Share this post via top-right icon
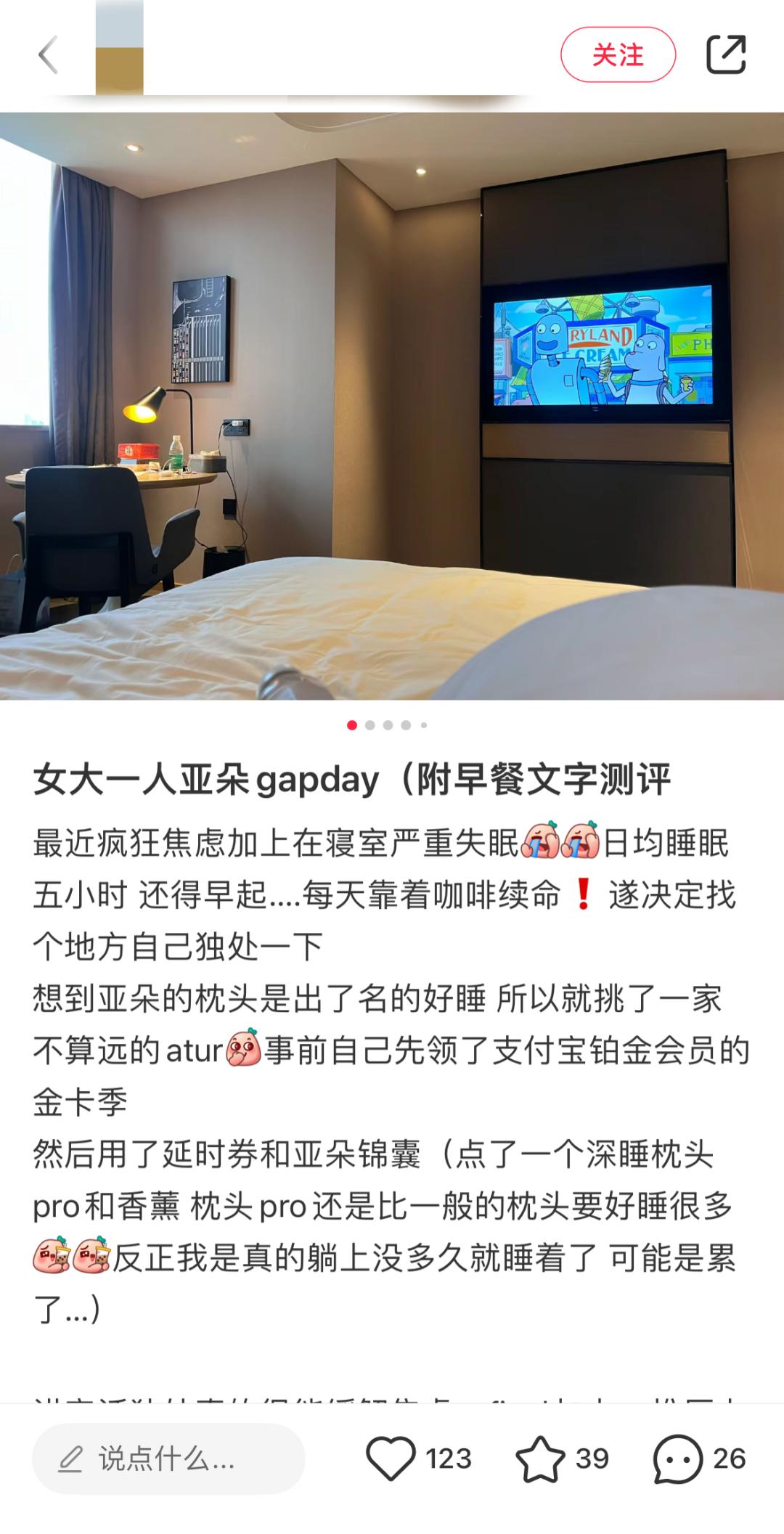Image resolution: width=784 pixels, height=1534 pixels. pyautogui.click(x=726, y=54)
